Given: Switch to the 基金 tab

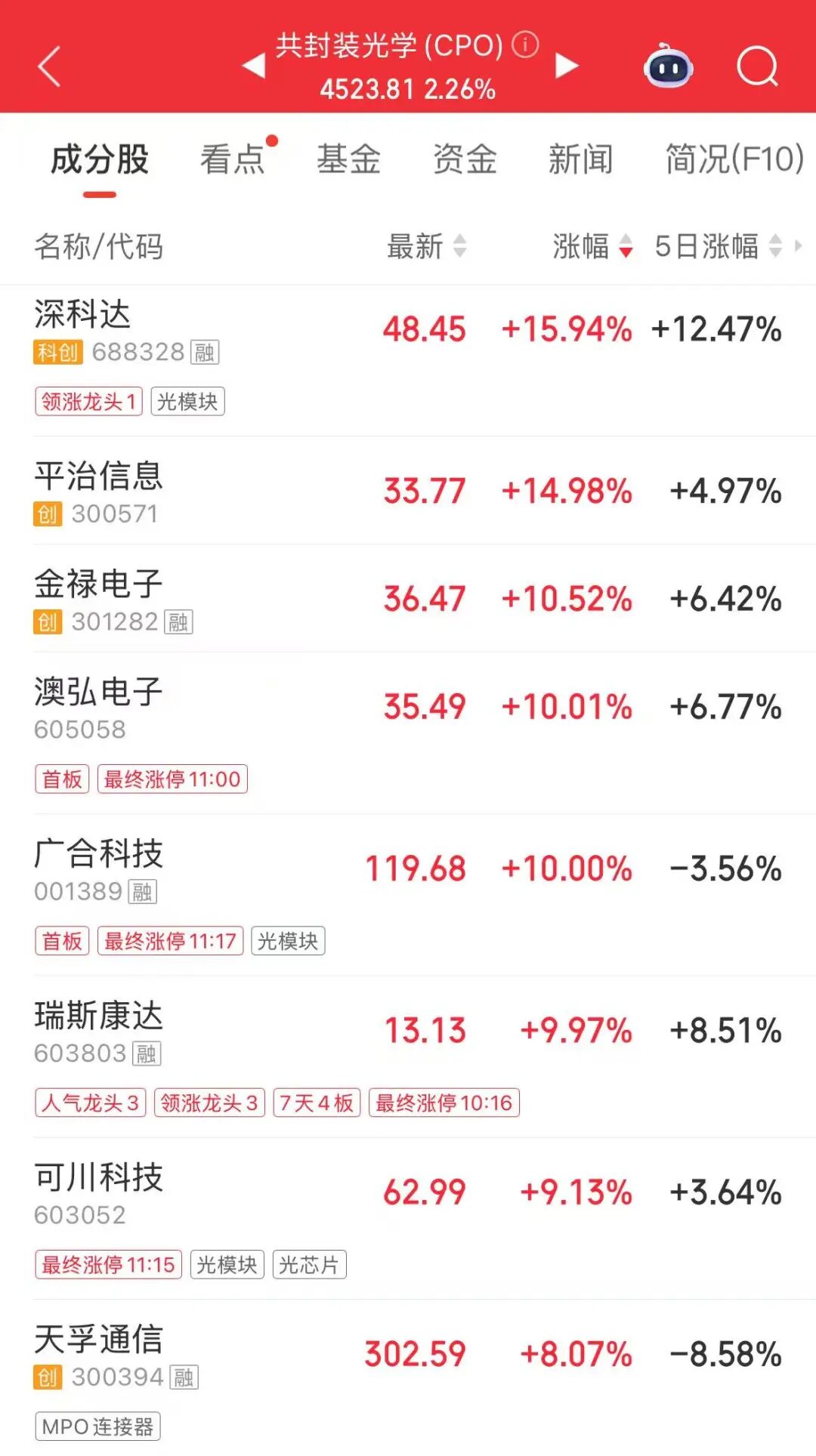Looking at the screenshot, I should (x=348, y=159).
